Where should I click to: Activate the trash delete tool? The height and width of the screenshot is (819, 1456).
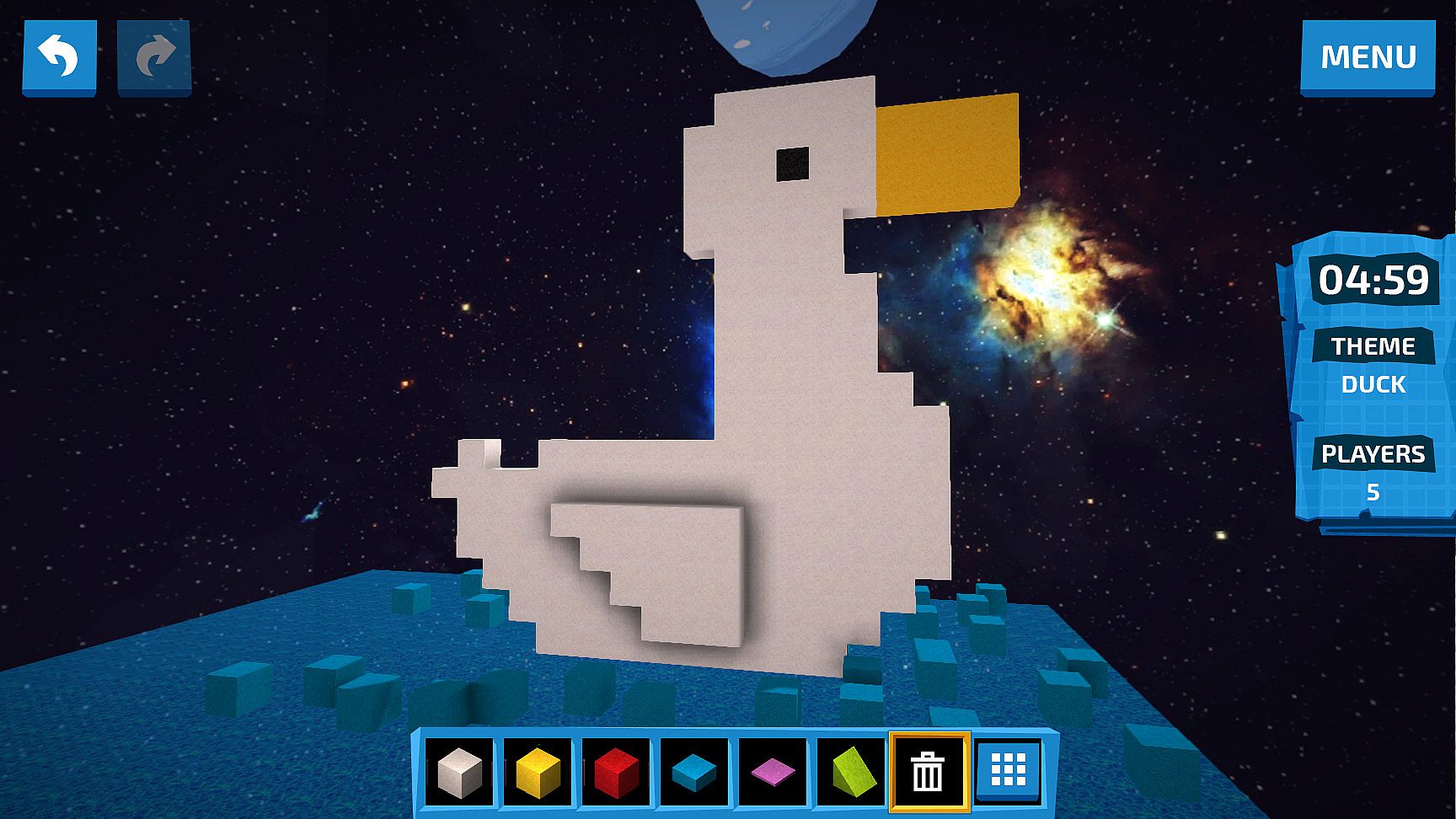[x=929, y=772]
